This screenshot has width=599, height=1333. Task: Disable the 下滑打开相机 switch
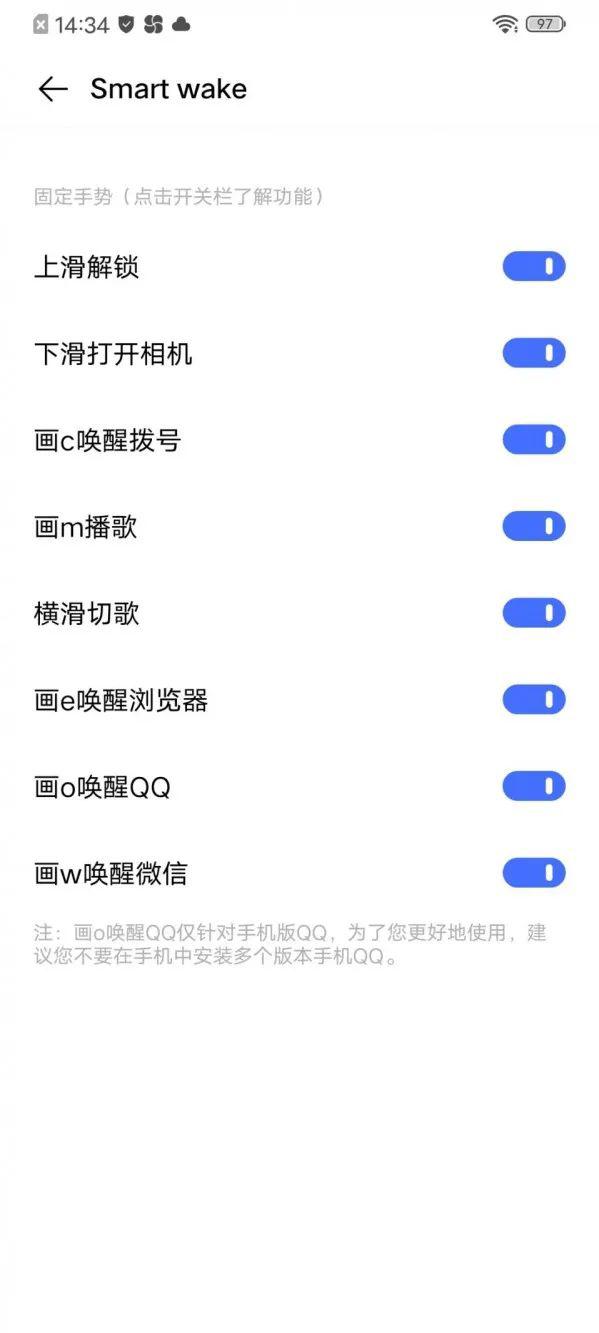point(534,353)
